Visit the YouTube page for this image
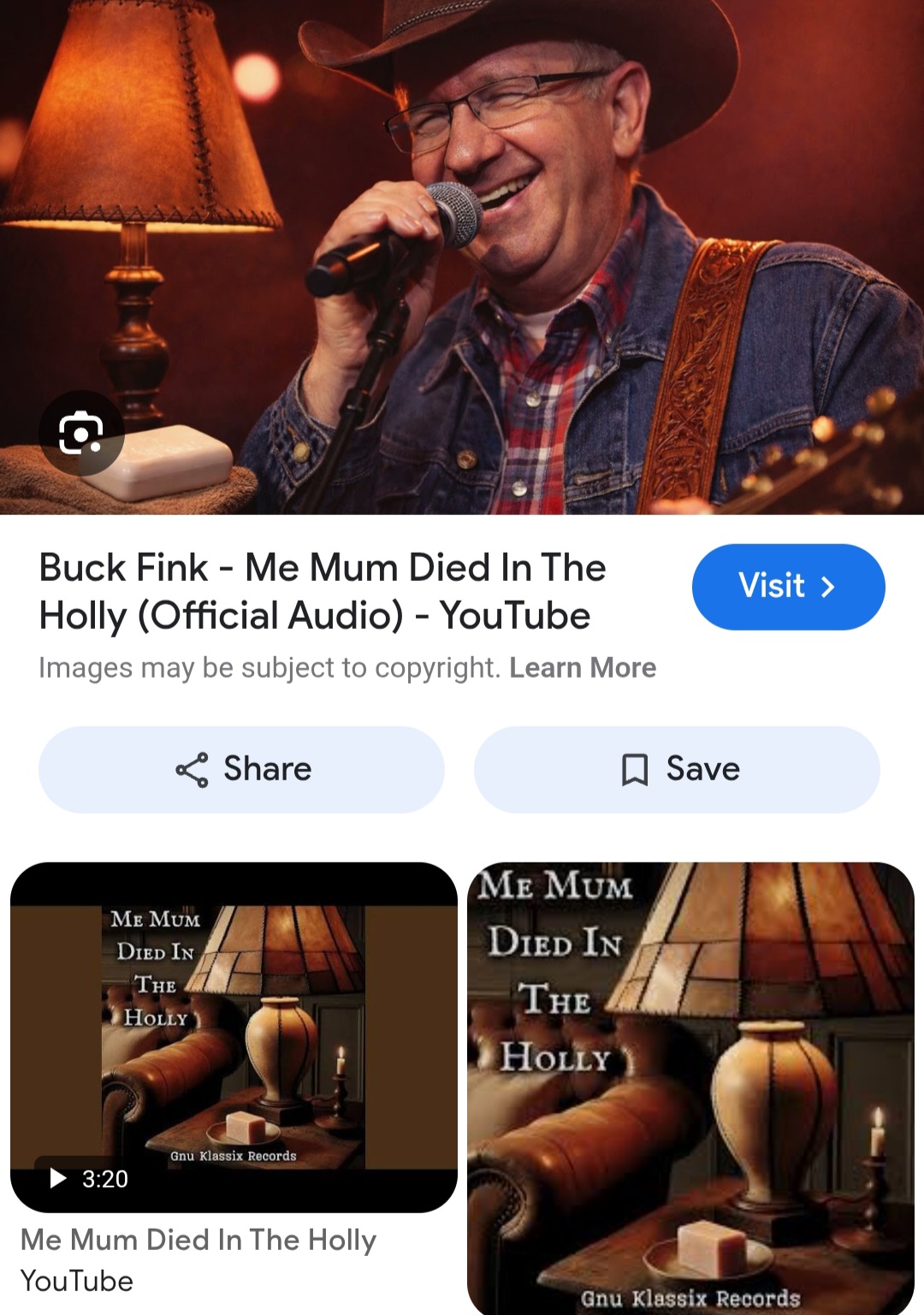Image resolution: width=924 pixels, height=1315 pixels. [788, 587]
